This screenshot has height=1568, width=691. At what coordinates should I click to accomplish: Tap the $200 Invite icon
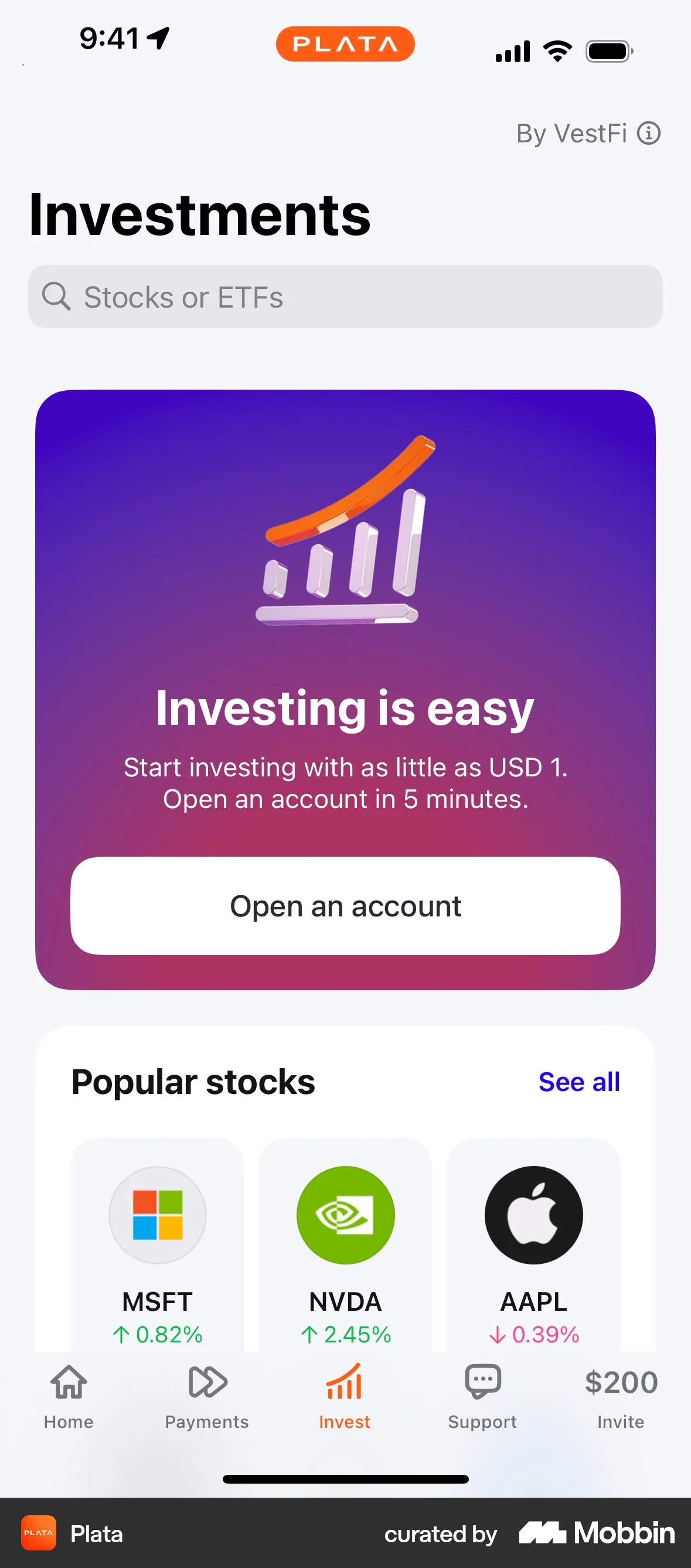pyautogui.click(x=621, y=1382)
